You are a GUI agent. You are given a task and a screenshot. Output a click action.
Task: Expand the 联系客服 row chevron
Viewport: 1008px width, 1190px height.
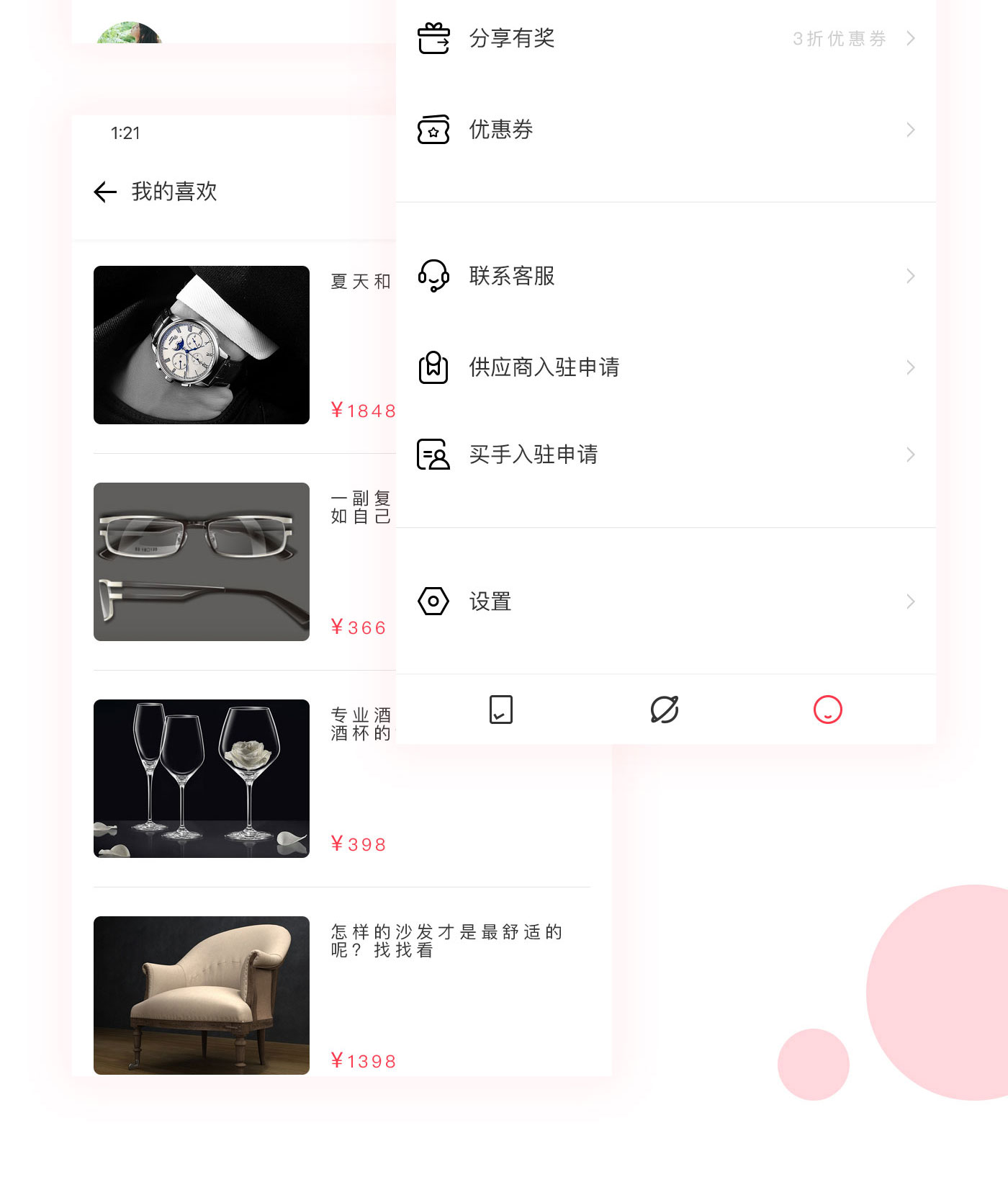(911, 276)
